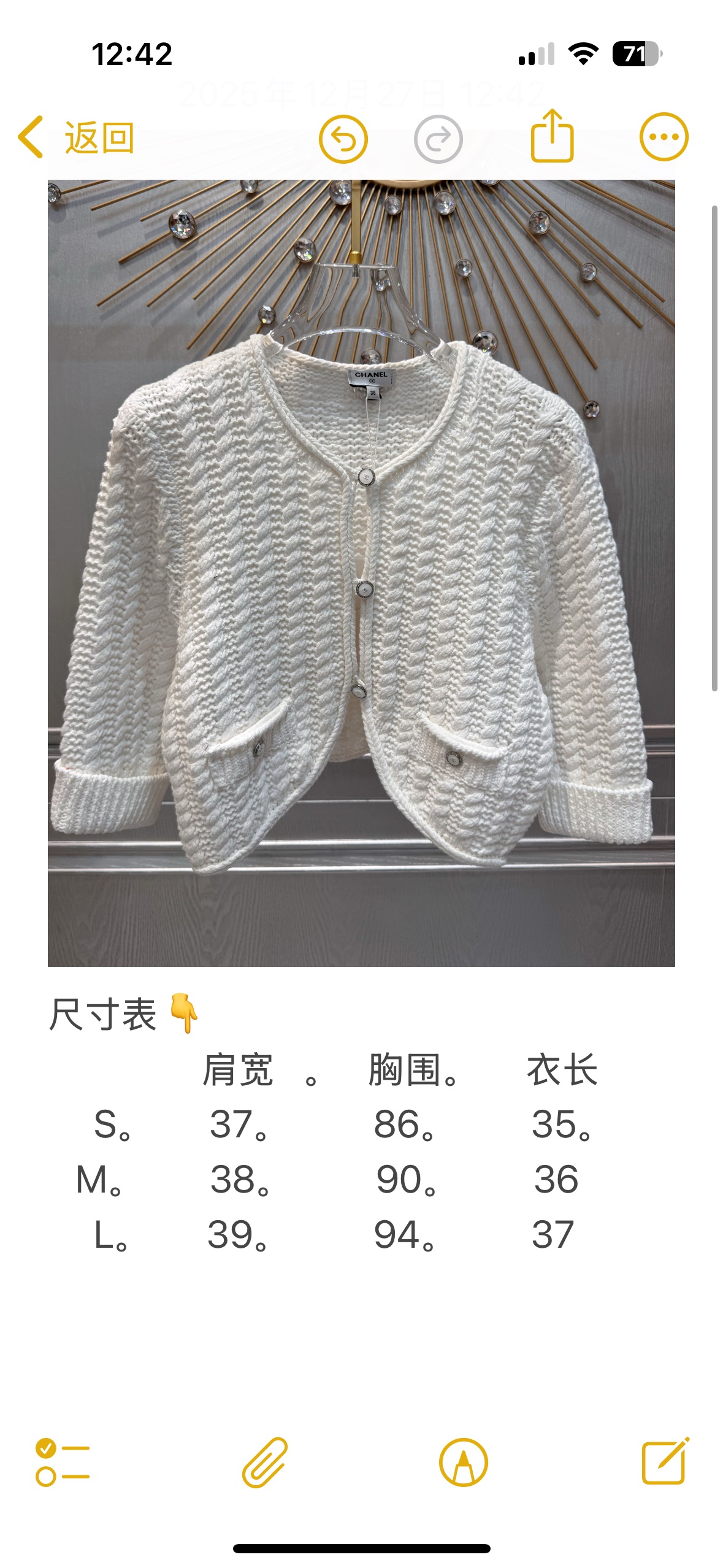The height and width of the screenshot is (1568, 723).
Task: Open the white cardigan photo
Action: pyautogui.click(x=361, y=573)
